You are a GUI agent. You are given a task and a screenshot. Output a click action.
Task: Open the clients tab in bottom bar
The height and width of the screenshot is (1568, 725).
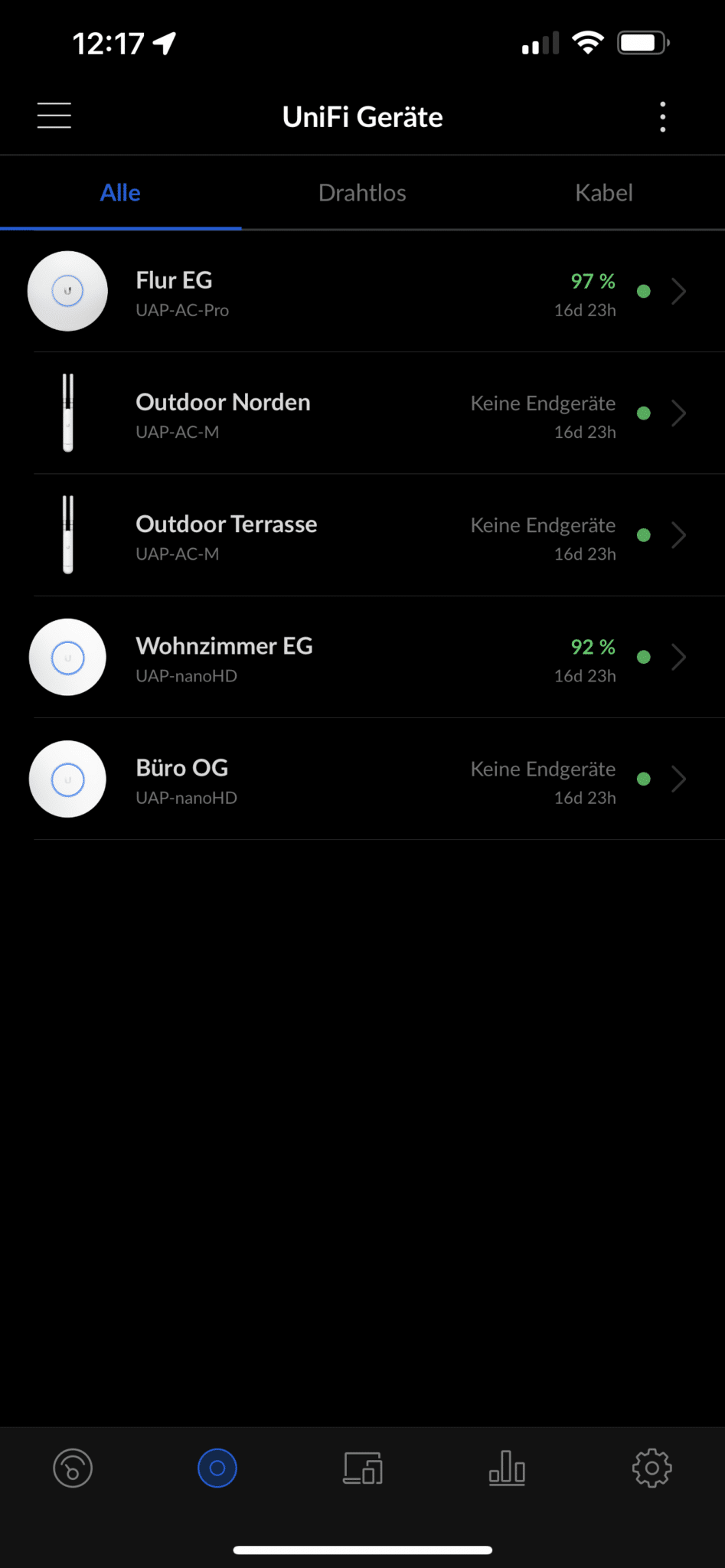coord(362,1468)
